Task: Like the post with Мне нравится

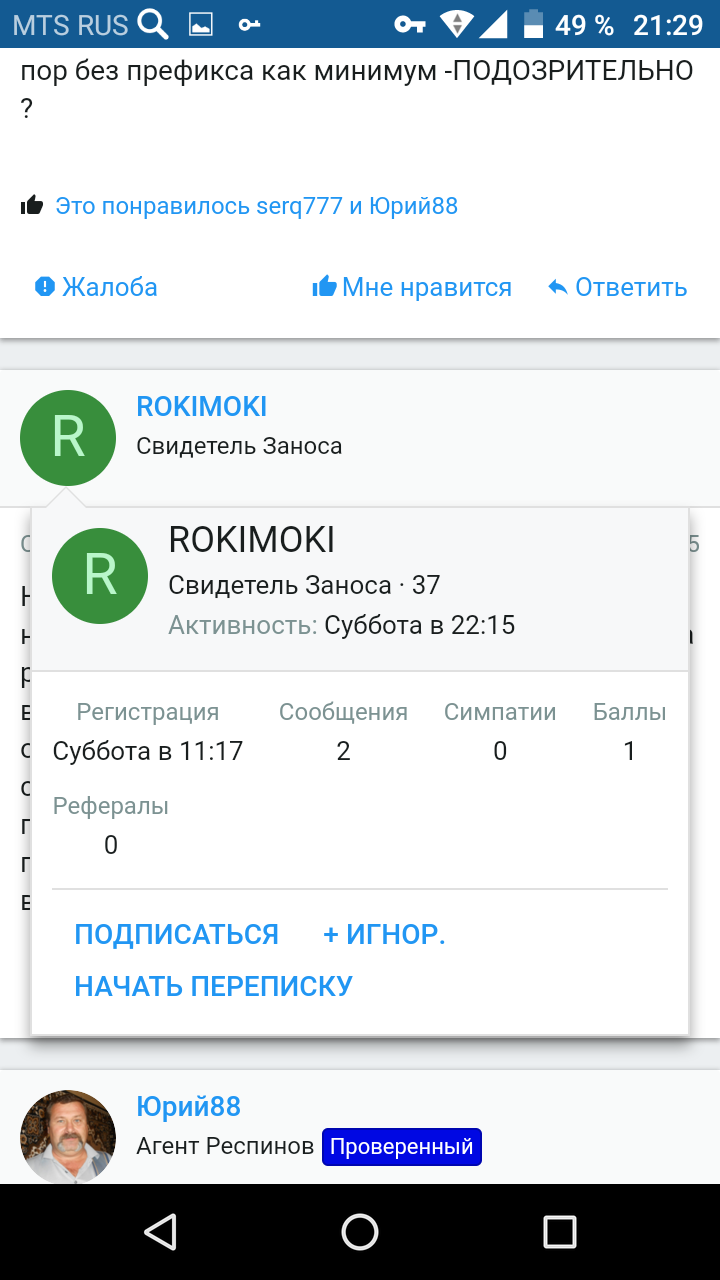Action: (x=412, y=288)
